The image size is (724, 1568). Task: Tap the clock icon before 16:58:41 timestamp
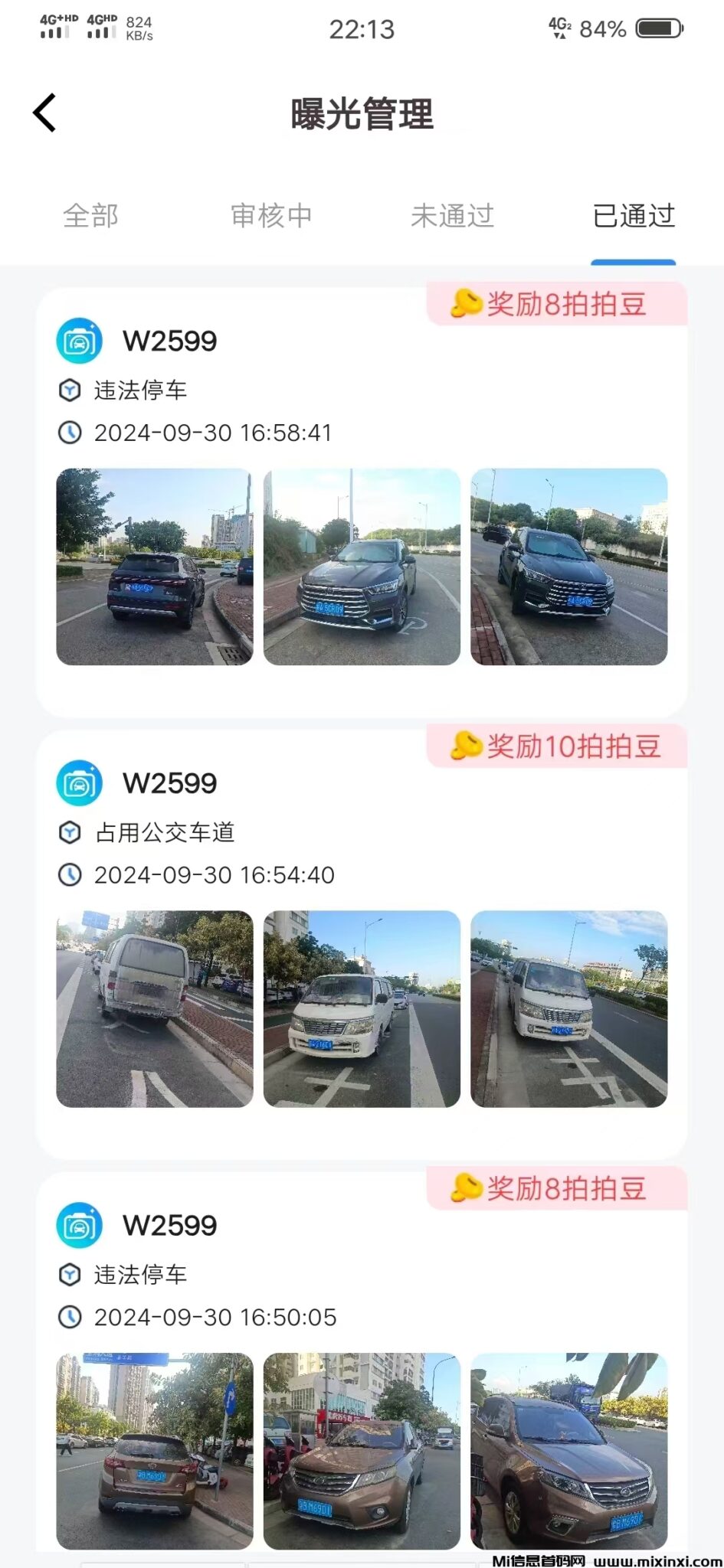[x=69, y=433]
